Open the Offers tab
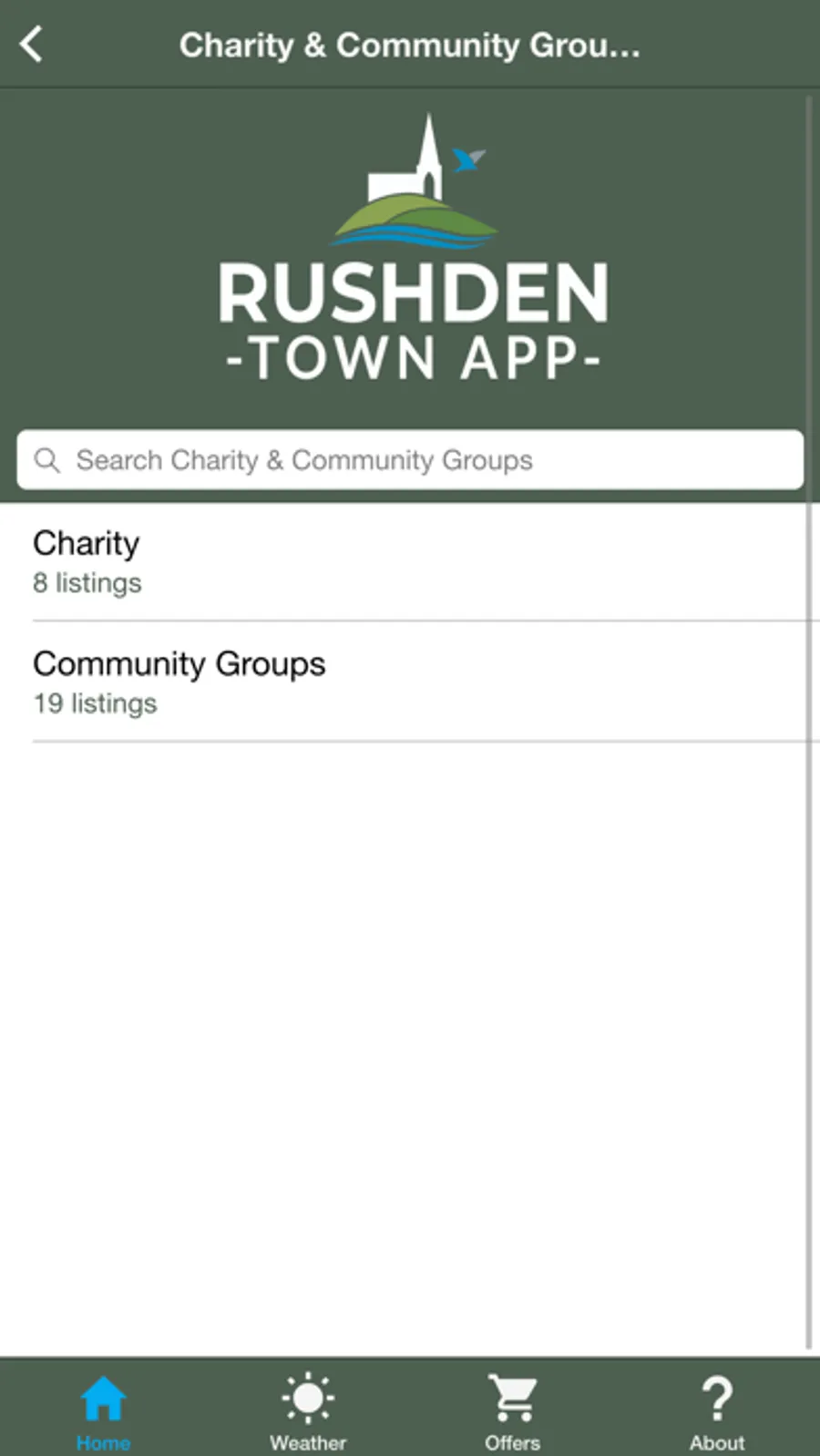820x1456 pixels. coord(512,1409)
